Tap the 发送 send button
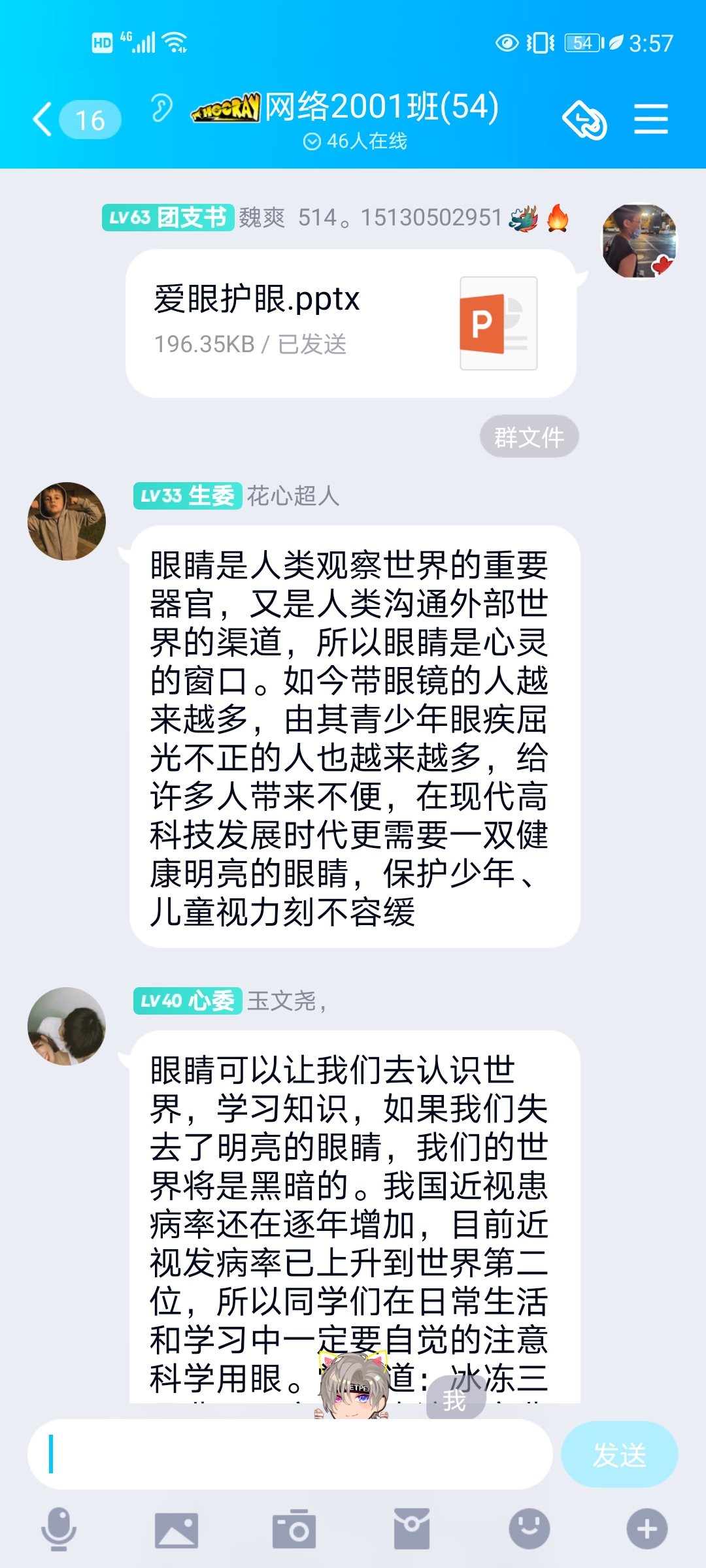Viewport: 706px width, 1568px height. [x=619, y=1454]
